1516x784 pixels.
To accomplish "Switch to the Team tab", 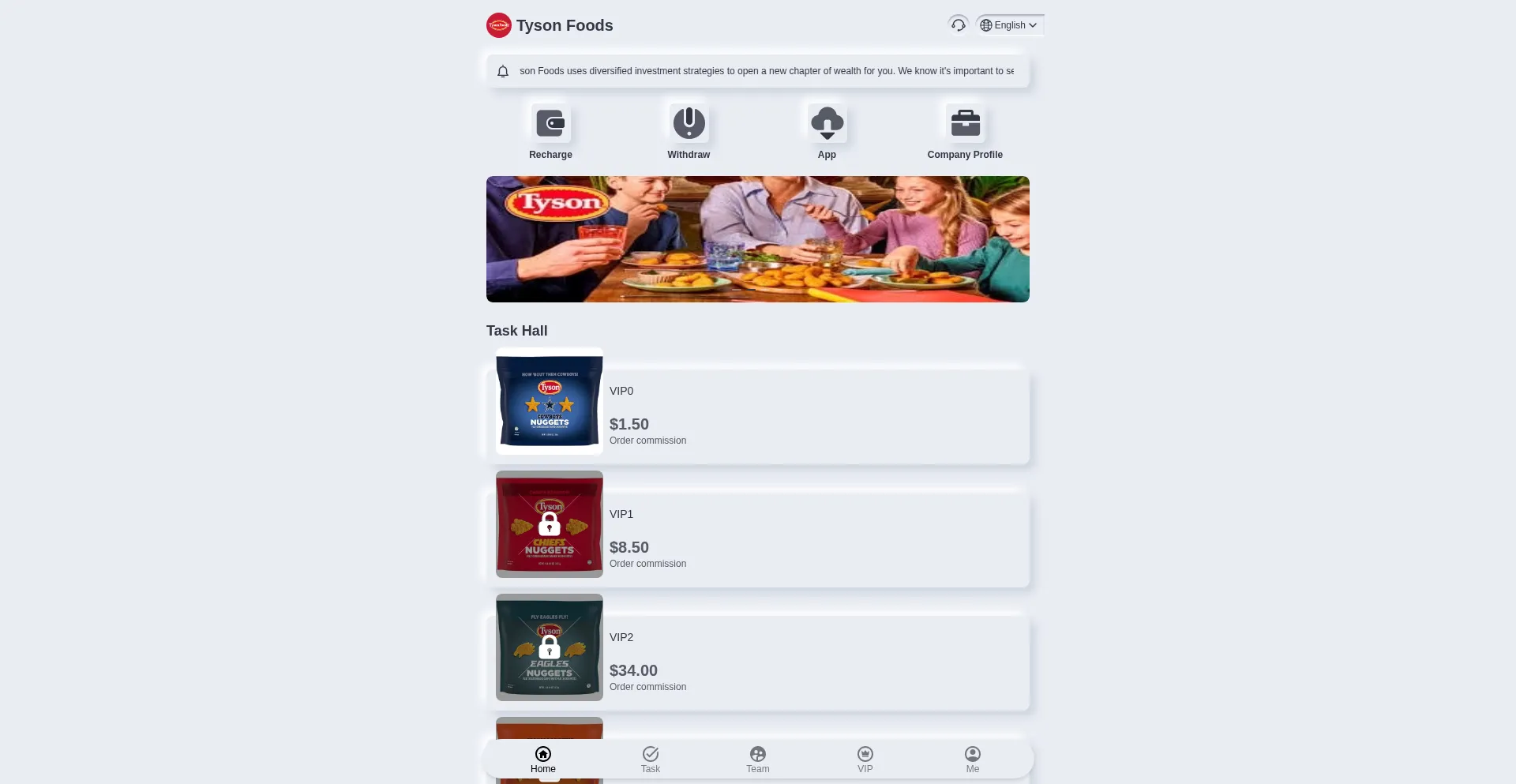I will point(758,760).
